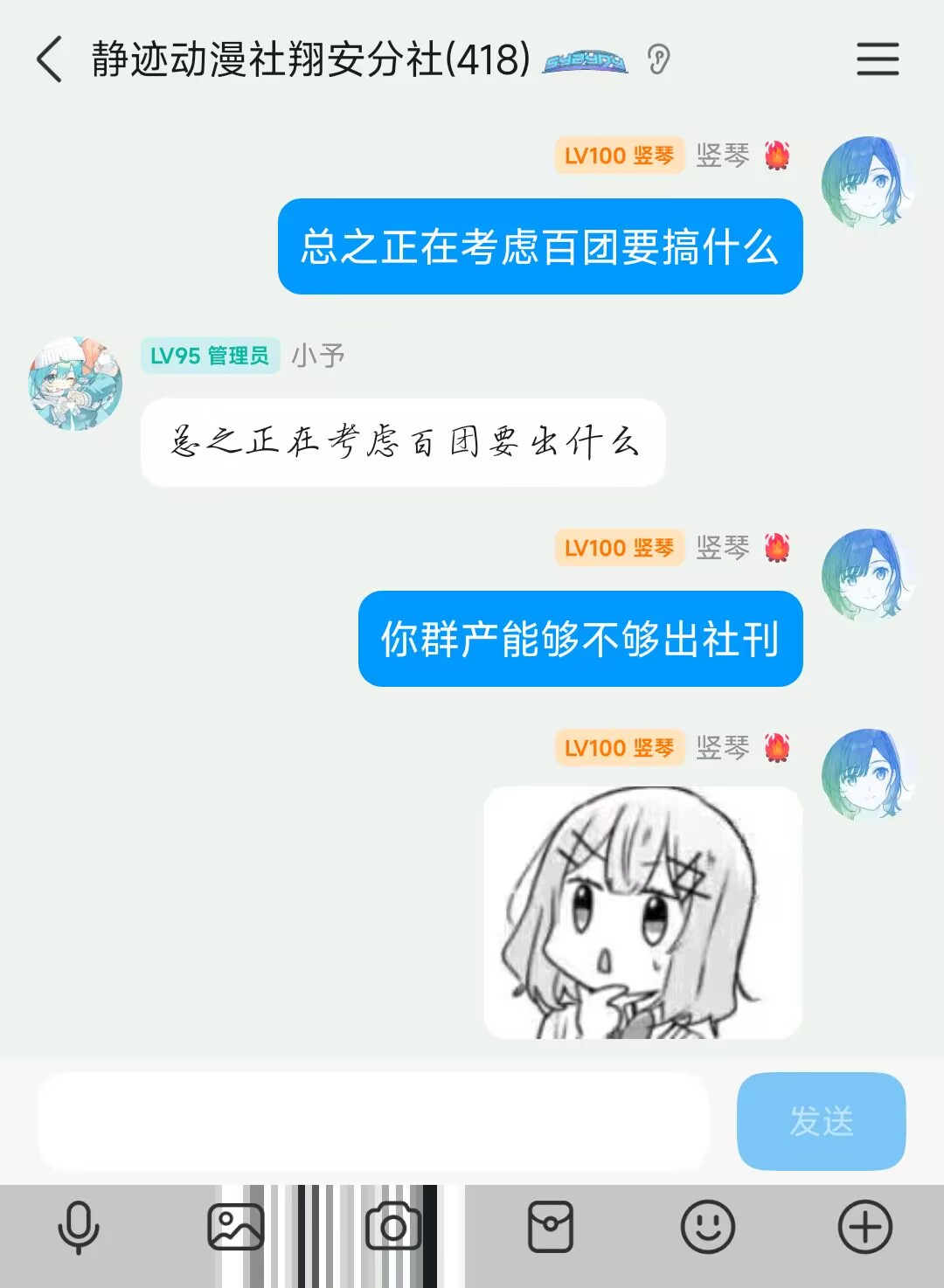This screenshot has height=1288, width=944.
Task: Open the camera to take a photo
Action: coord(392,1228)
